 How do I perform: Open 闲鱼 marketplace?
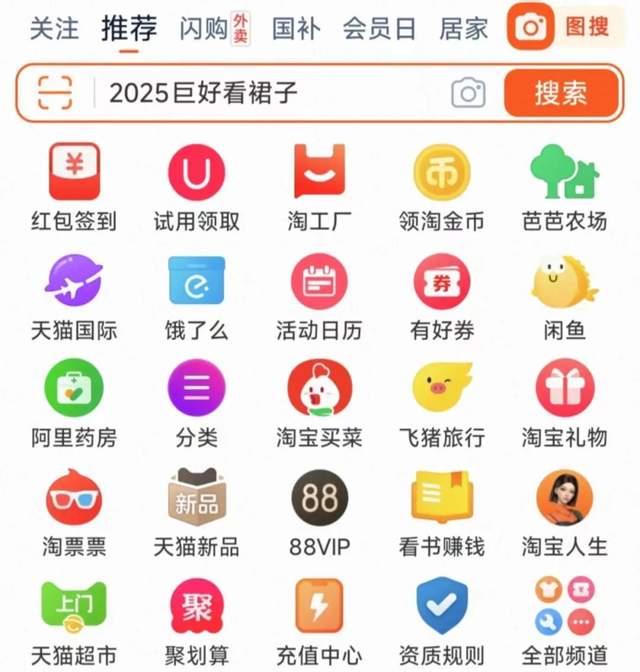tap(564, 298)
